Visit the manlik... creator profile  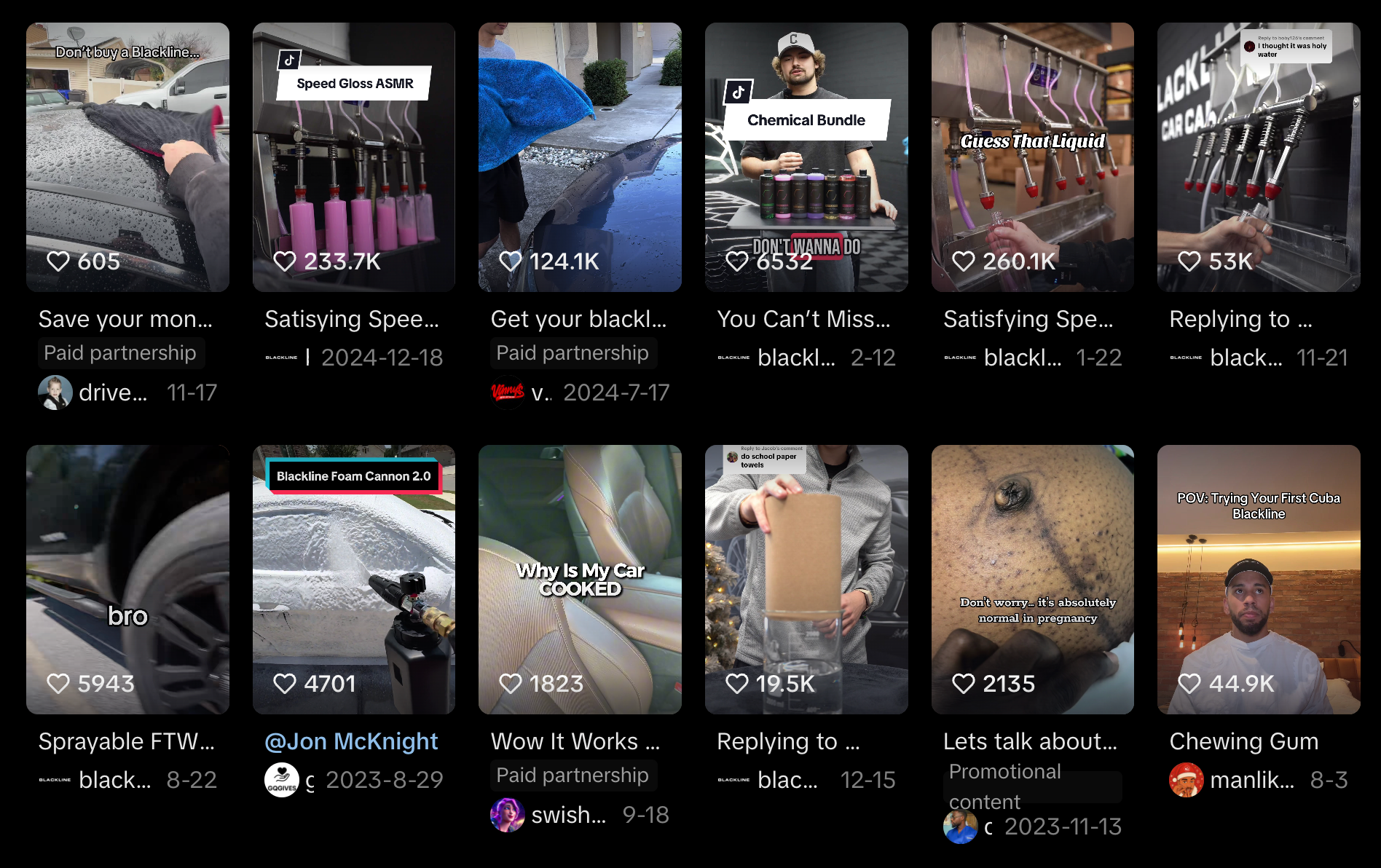click(1251, 780)
